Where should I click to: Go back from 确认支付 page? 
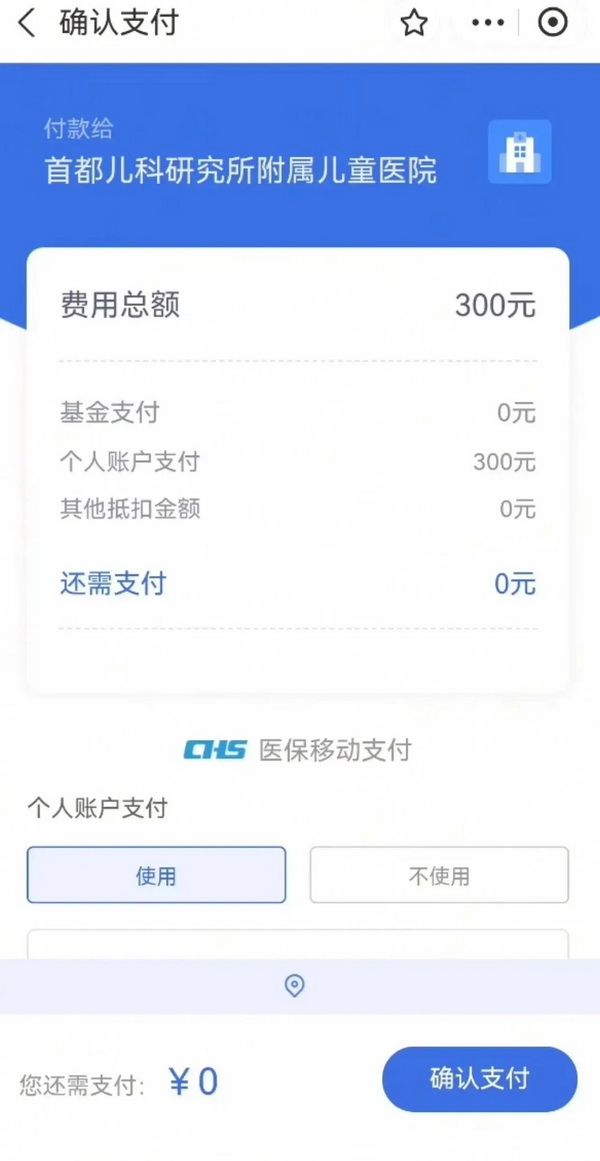pyautogui.click(x=27, y=24)
